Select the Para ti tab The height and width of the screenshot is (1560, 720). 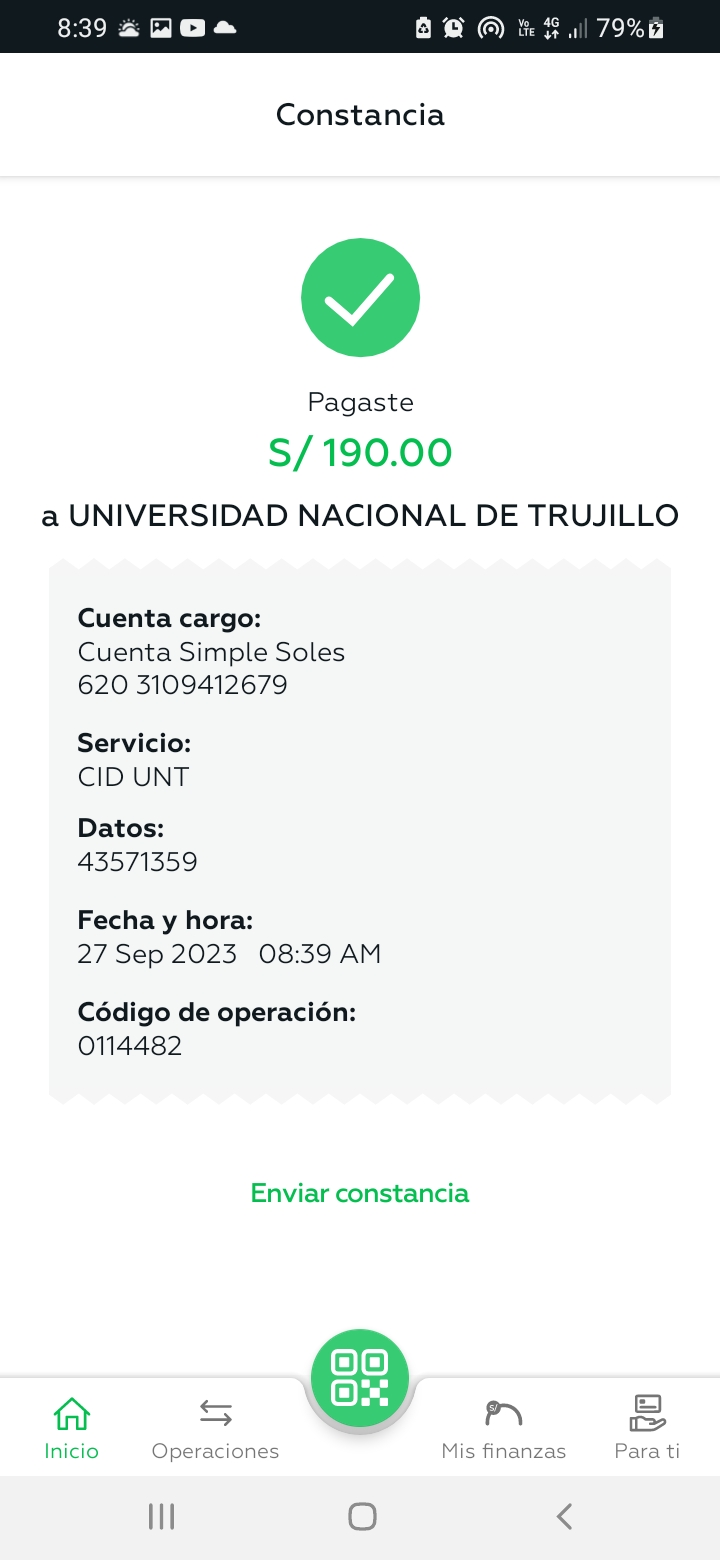647,1428
